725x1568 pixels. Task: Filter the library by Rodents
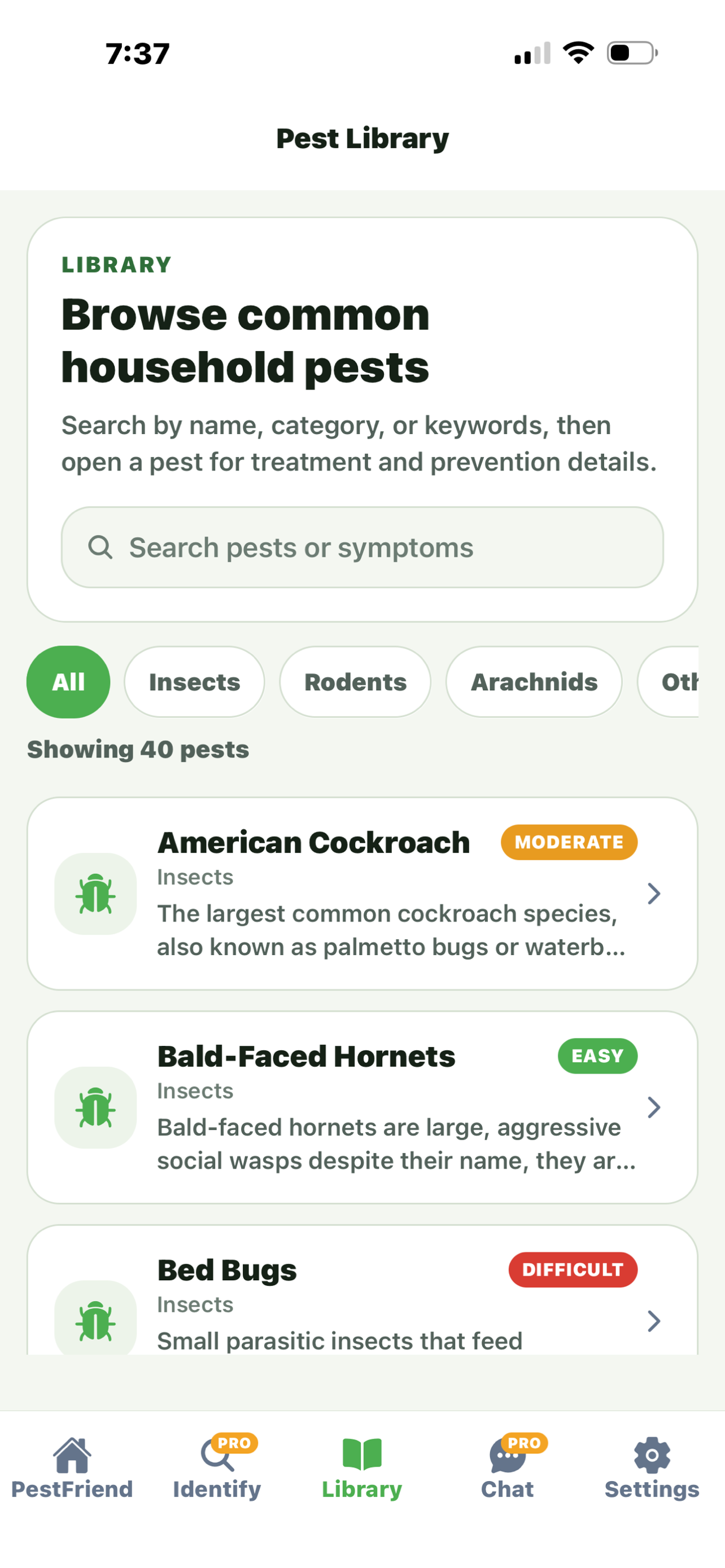355,682
